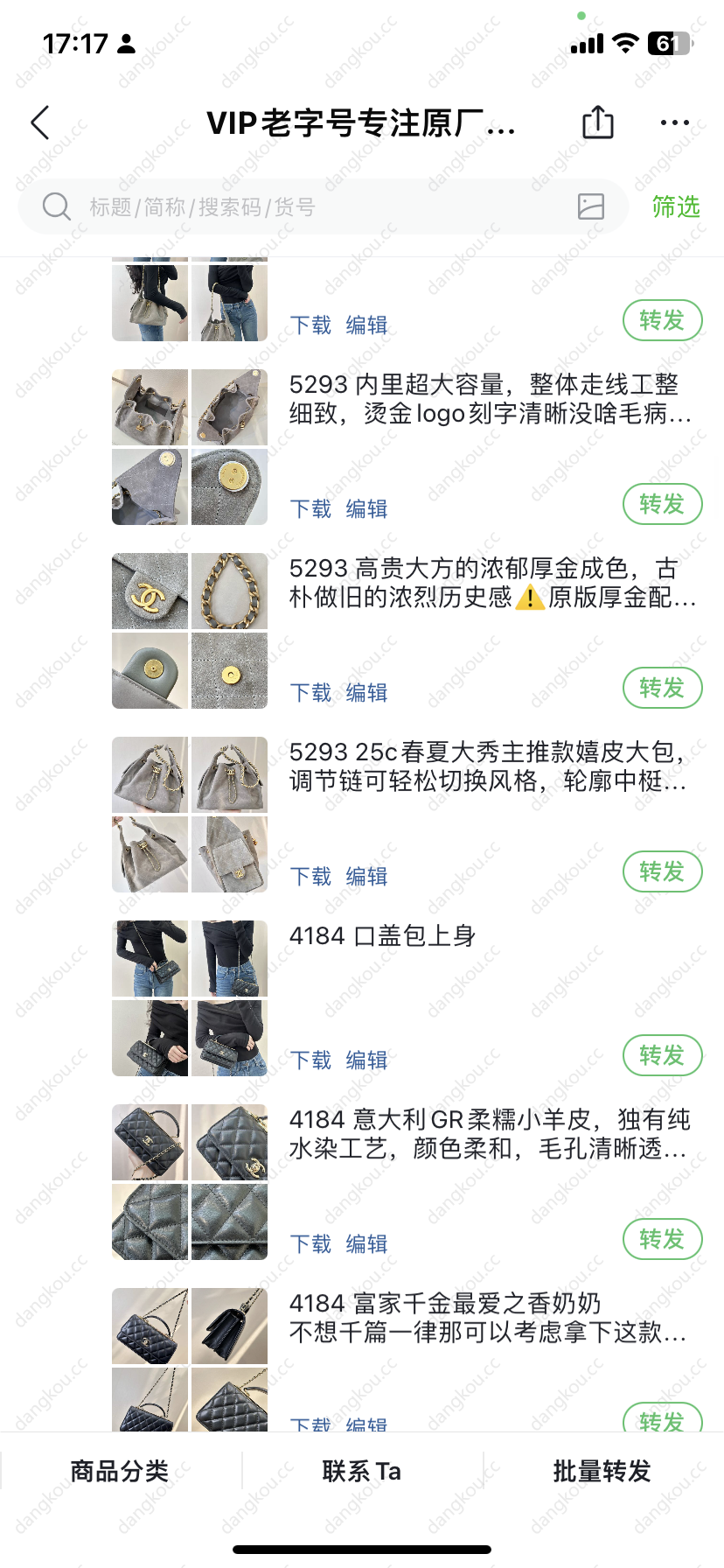
Task: Tap 下载 for 4184 意大利GR柔糯小羊皮 item
Action: click(310, 1243)
